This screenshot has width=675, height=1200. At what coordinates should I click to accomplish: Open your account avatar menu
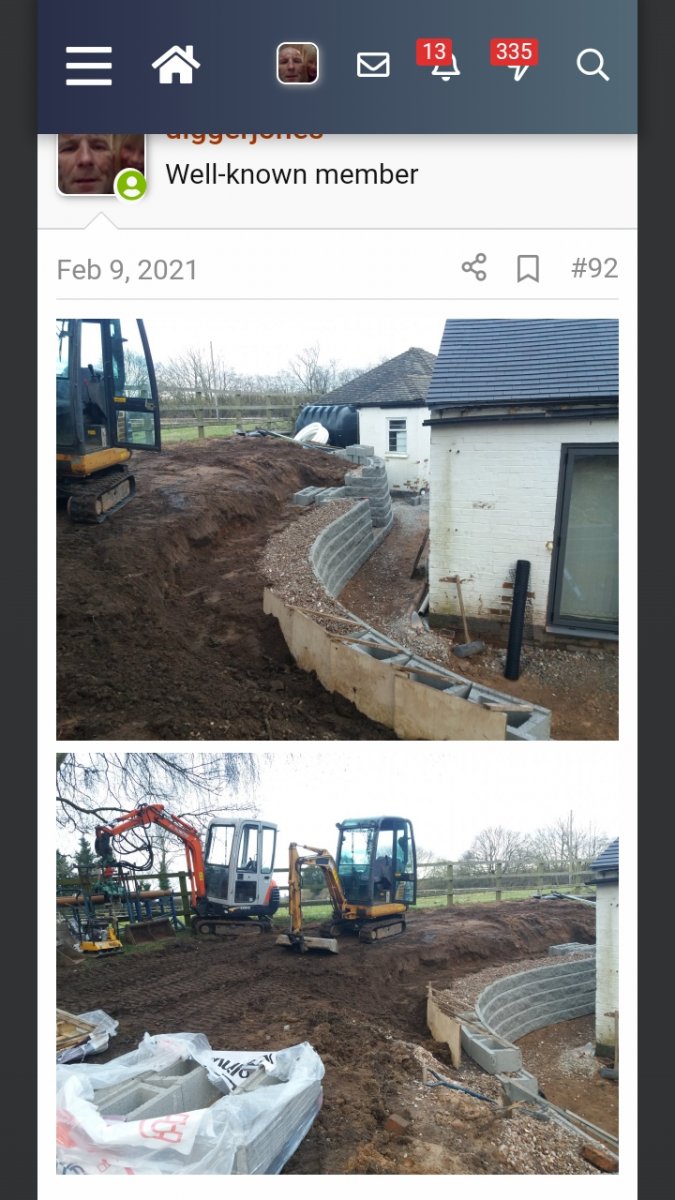tap(297, 64)
